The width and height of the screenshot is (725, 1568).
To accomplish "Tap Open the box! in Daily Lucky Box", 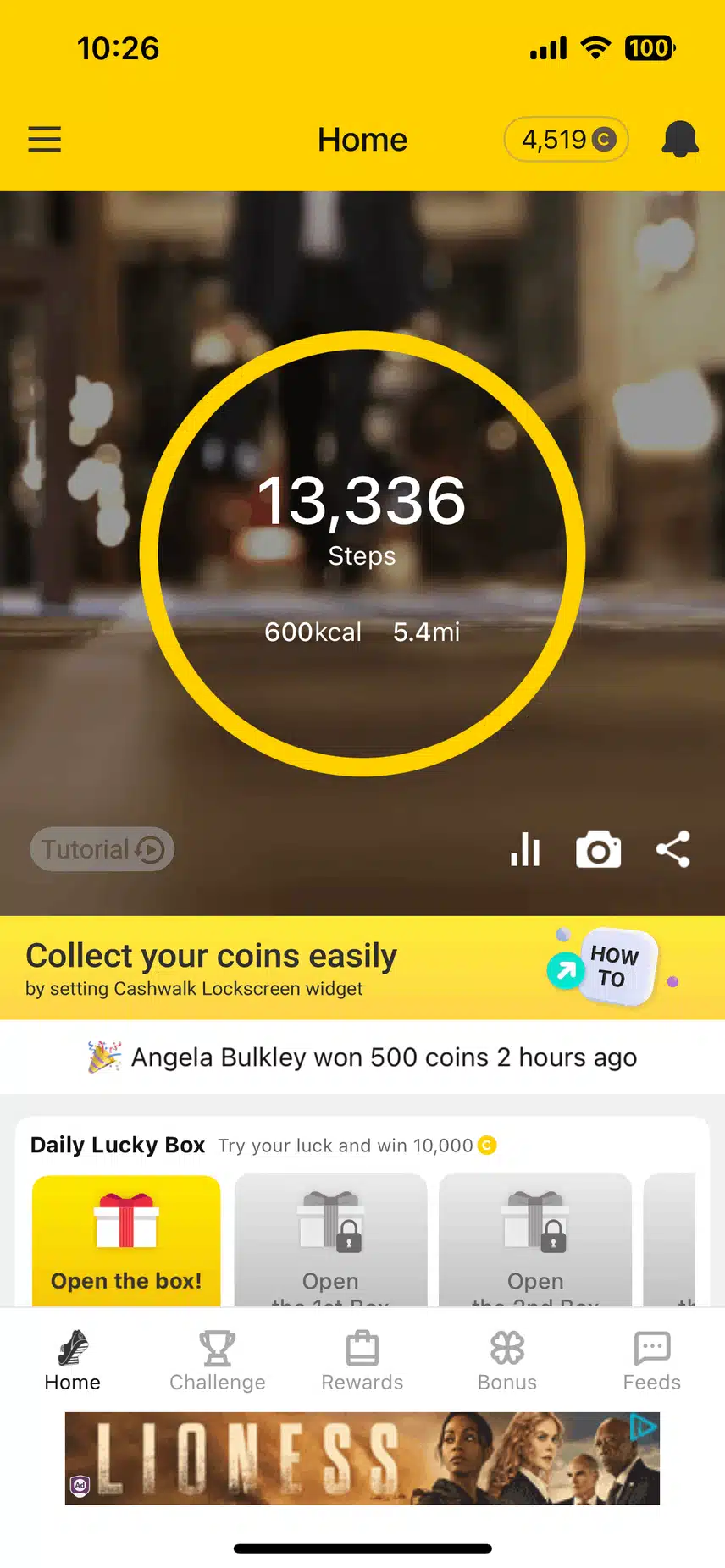I will (126, 1240).
